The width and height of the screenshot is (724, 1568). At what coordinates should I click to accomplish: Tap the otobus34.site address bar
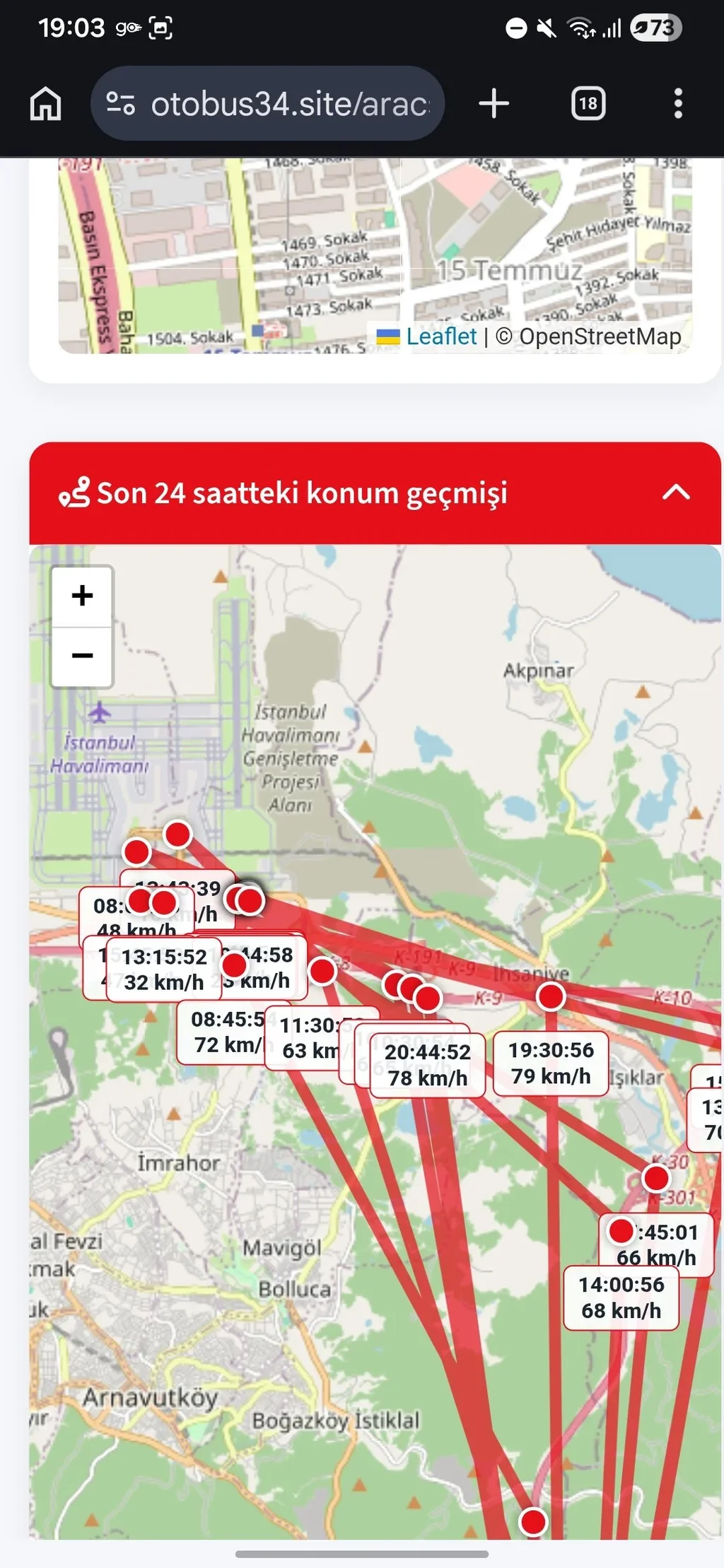(x=288, y=104)
